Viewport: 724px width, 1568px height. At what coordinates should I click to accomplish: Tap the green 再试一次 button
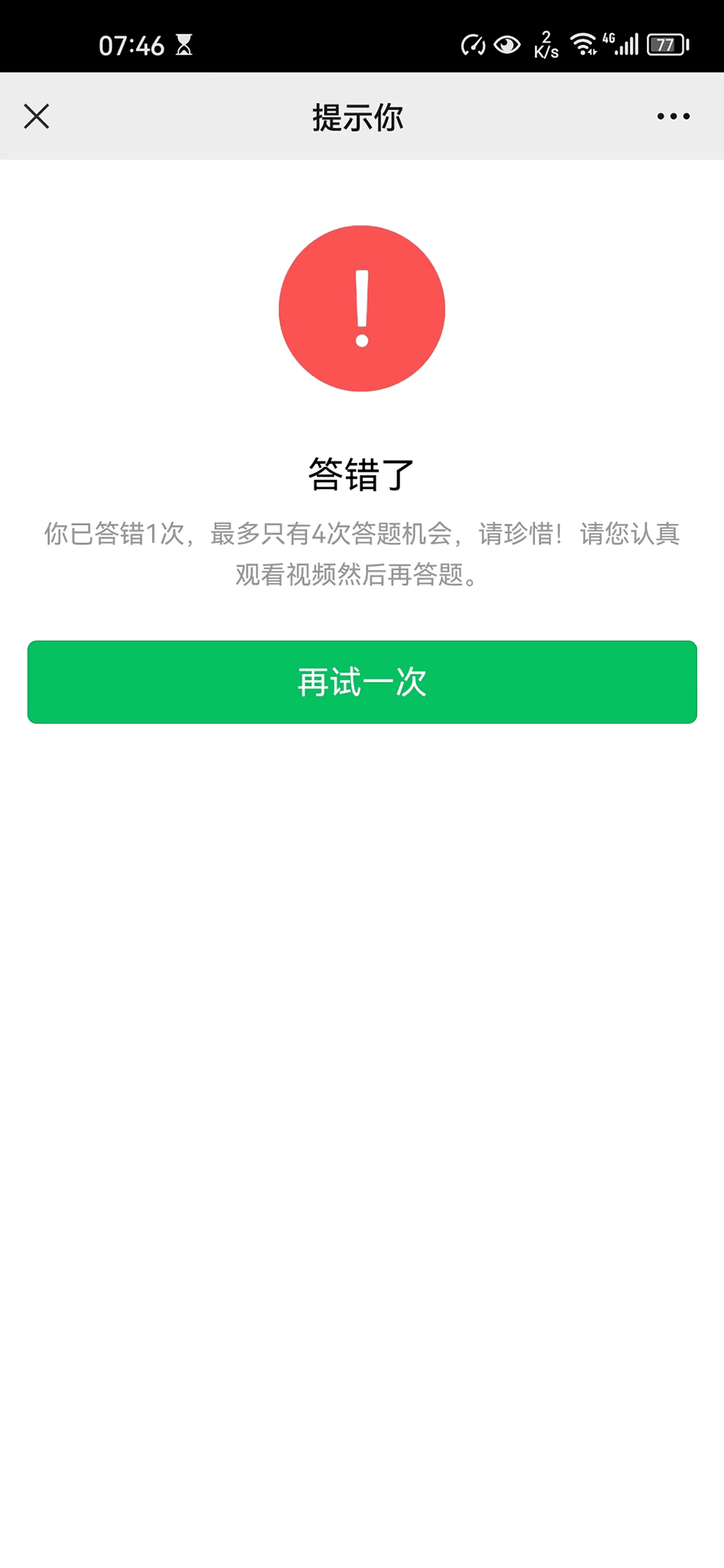coord(362,682)
